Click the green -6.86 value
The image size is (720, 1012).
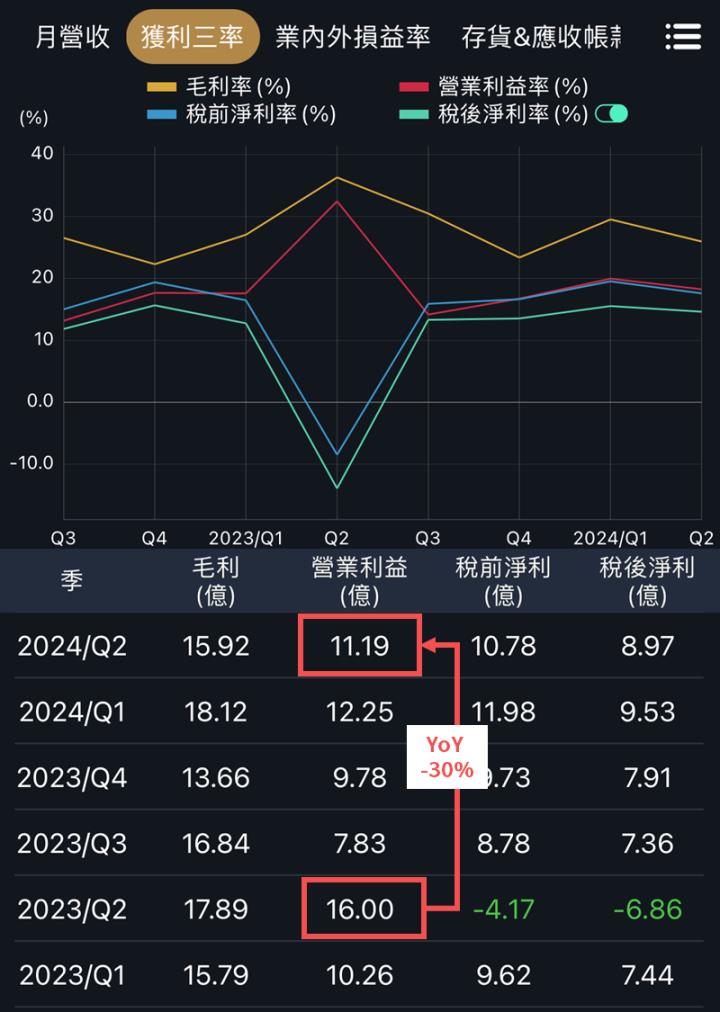(x=647, y=910)
